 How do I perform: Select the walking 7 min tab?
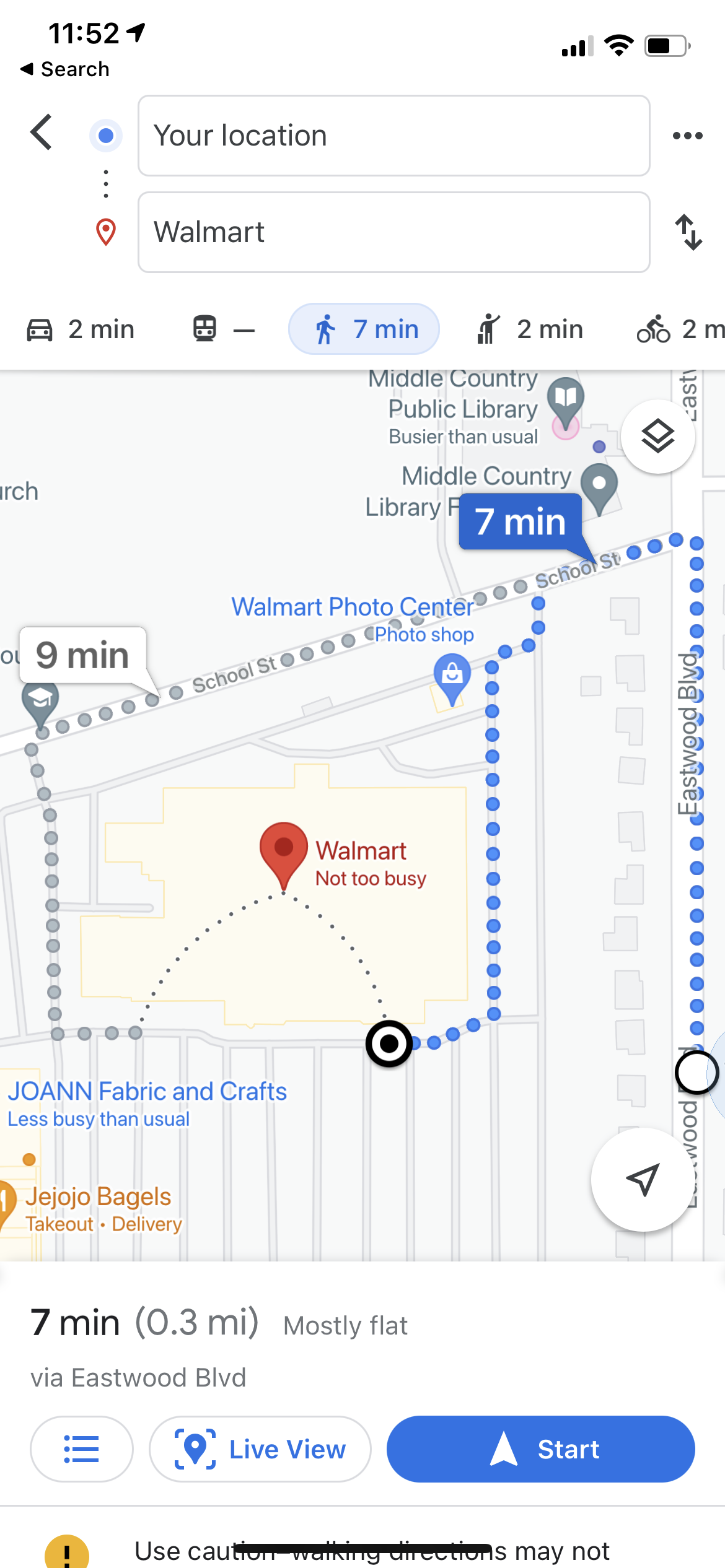click(364, 329)
